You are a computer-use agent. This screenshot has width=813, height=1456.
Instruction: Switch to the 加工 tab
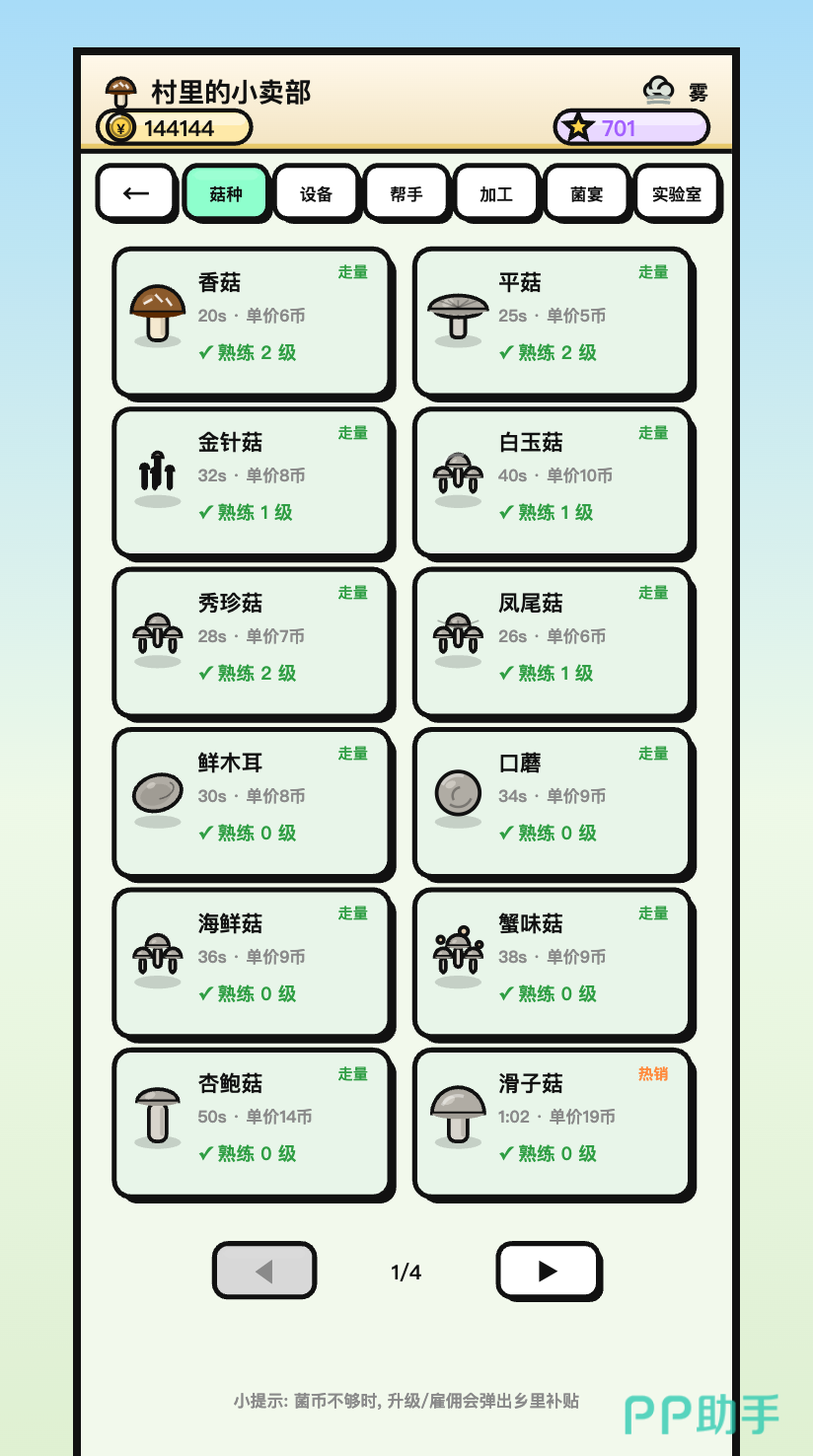coord(496,192)
